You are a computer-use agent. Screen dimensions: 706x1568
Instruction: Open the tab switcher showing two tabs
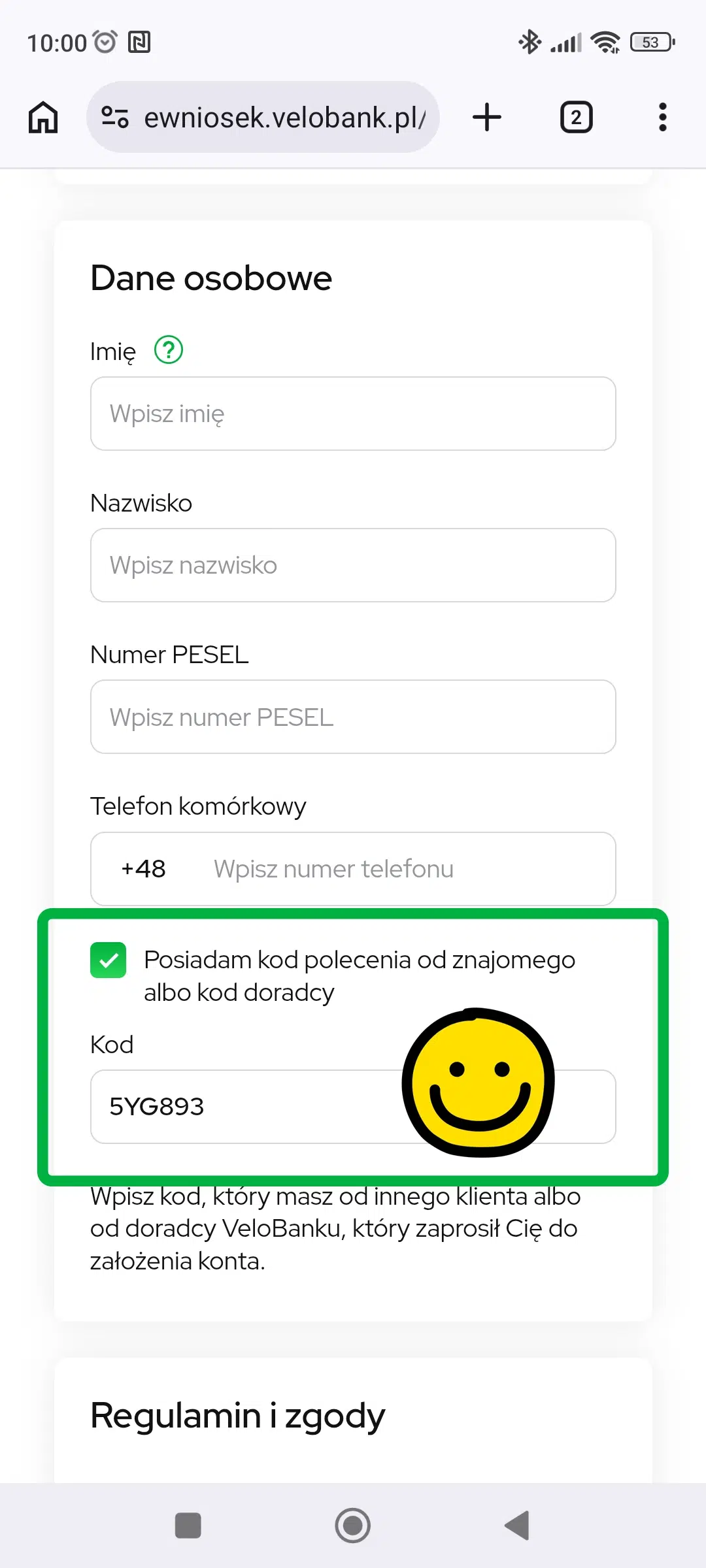(576, 116)
